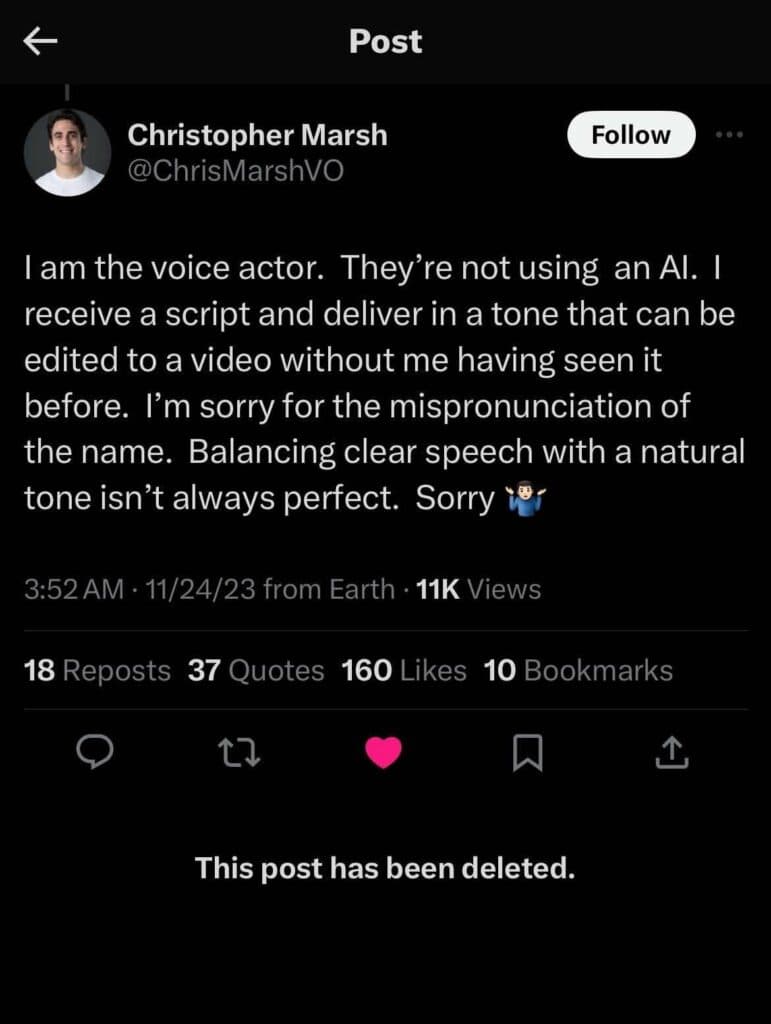Screen dimensions: 771x1024
Task: Open the reply comment icon
Action: [x=95, y=755]
